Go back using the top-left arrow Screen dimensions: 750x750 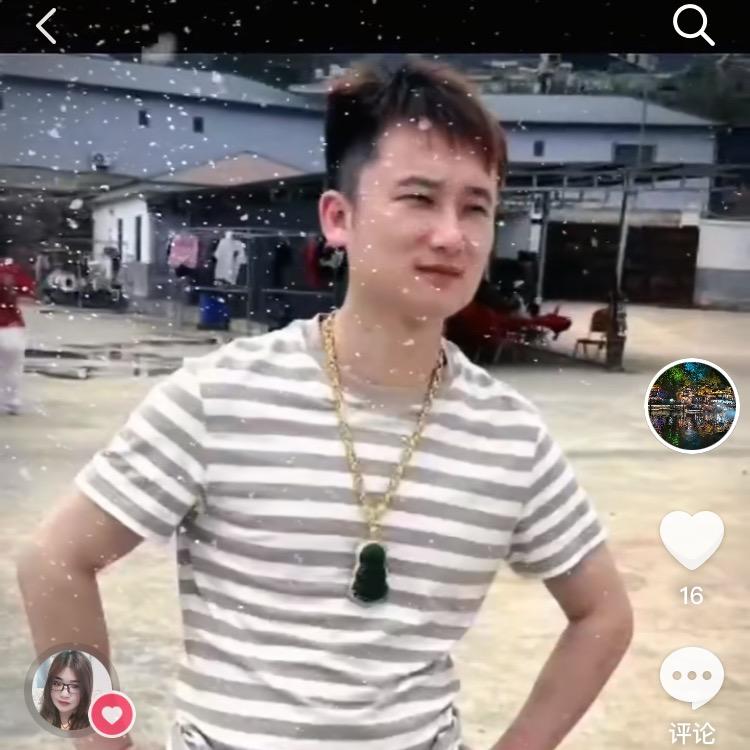tap(46, 26)
